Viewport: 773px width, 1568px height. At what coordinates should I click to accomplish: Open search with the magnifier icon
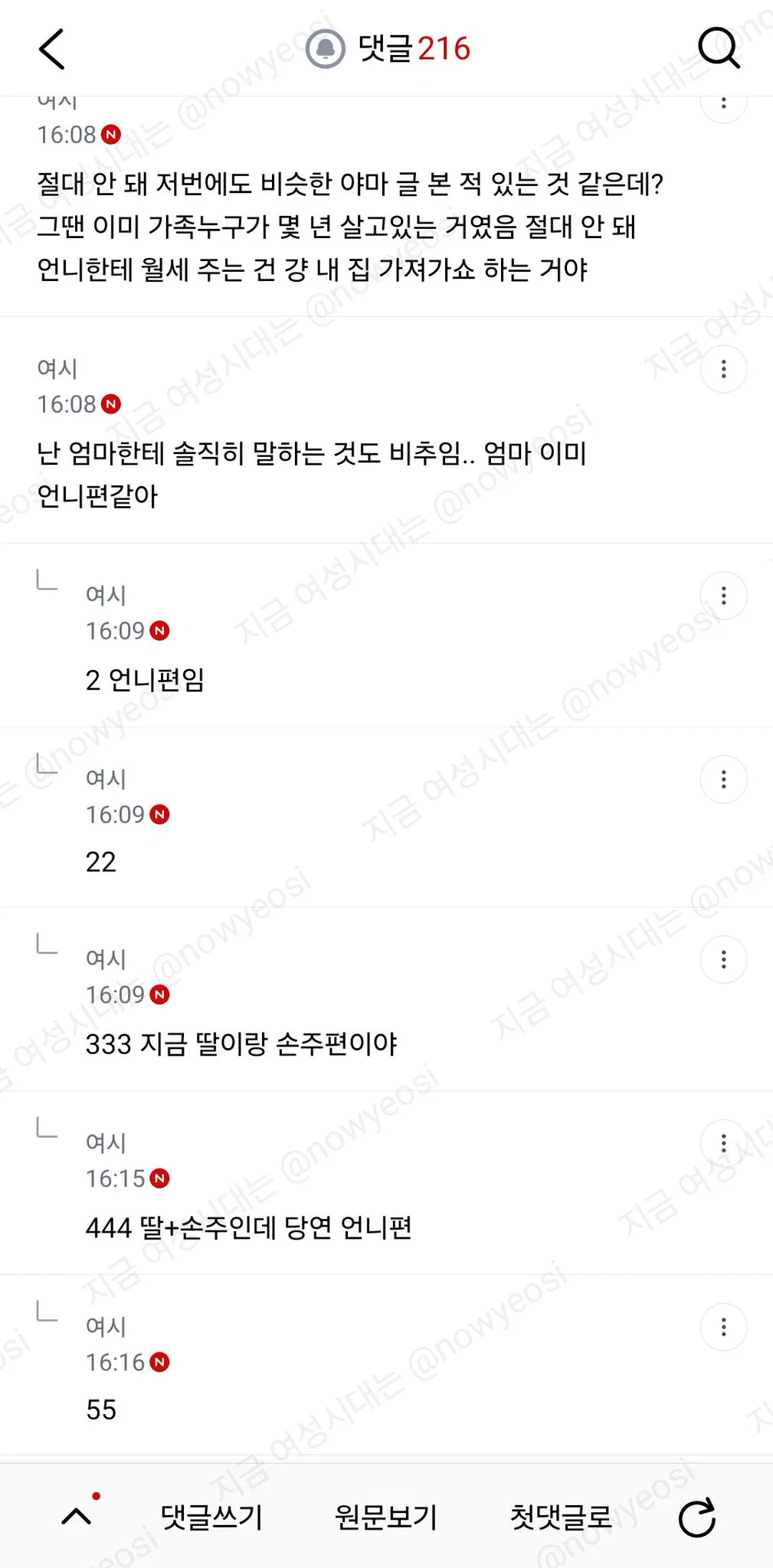(719, 49)
